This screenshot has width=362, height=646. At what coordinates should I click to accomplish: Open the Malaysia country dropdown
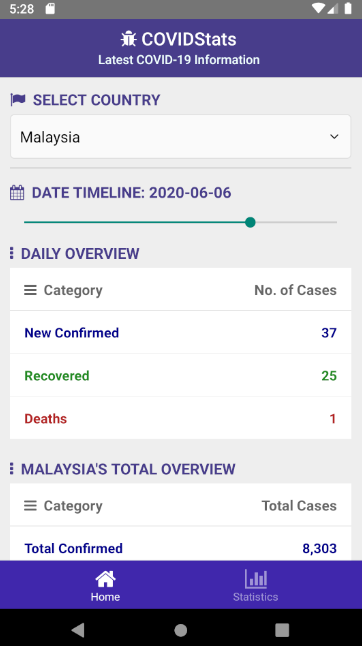[180, 137]
